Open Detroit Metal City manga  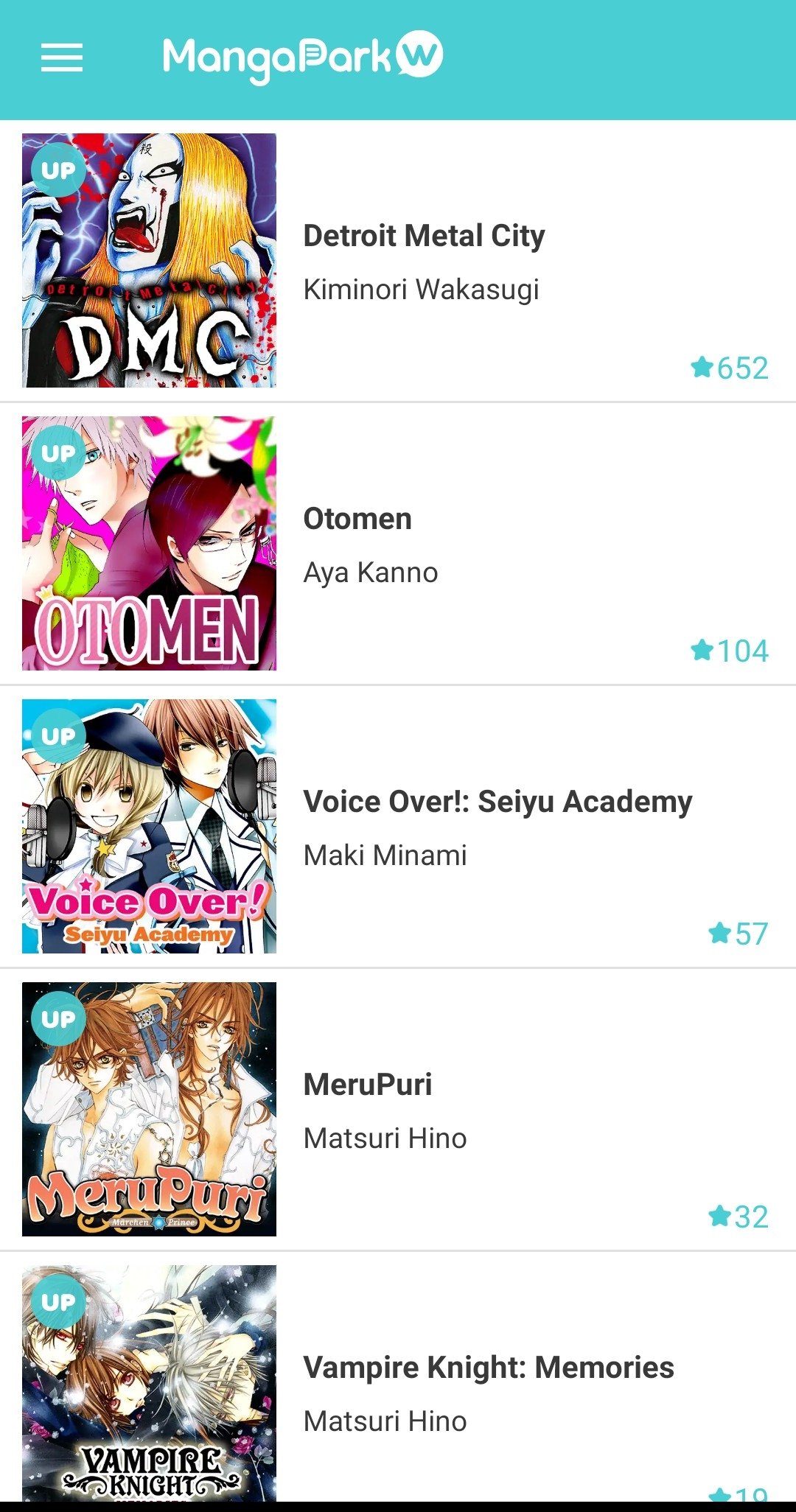424,237
